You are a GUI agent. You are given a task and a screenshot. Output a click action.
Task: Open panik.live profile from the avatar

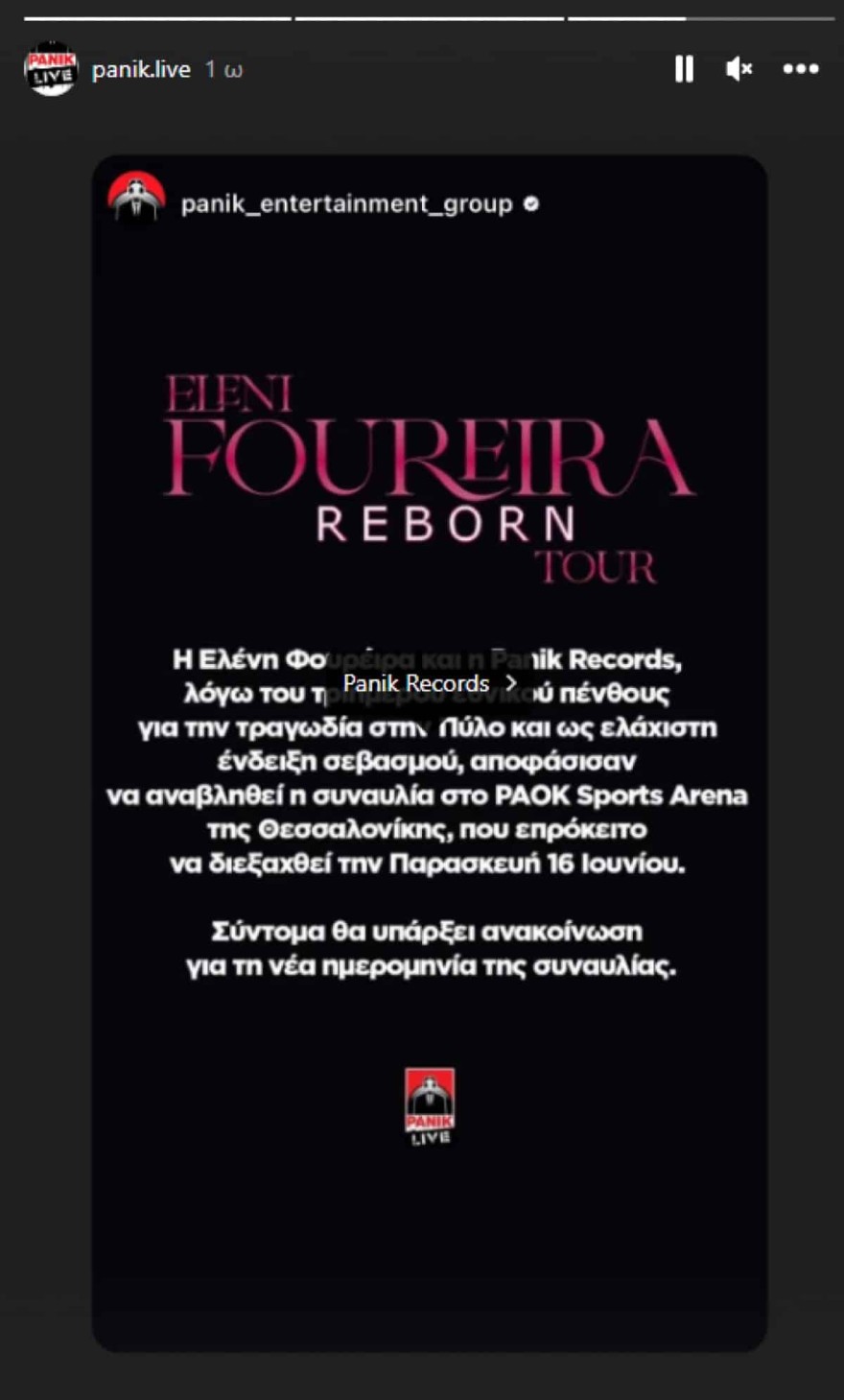(x=50, y=69)
